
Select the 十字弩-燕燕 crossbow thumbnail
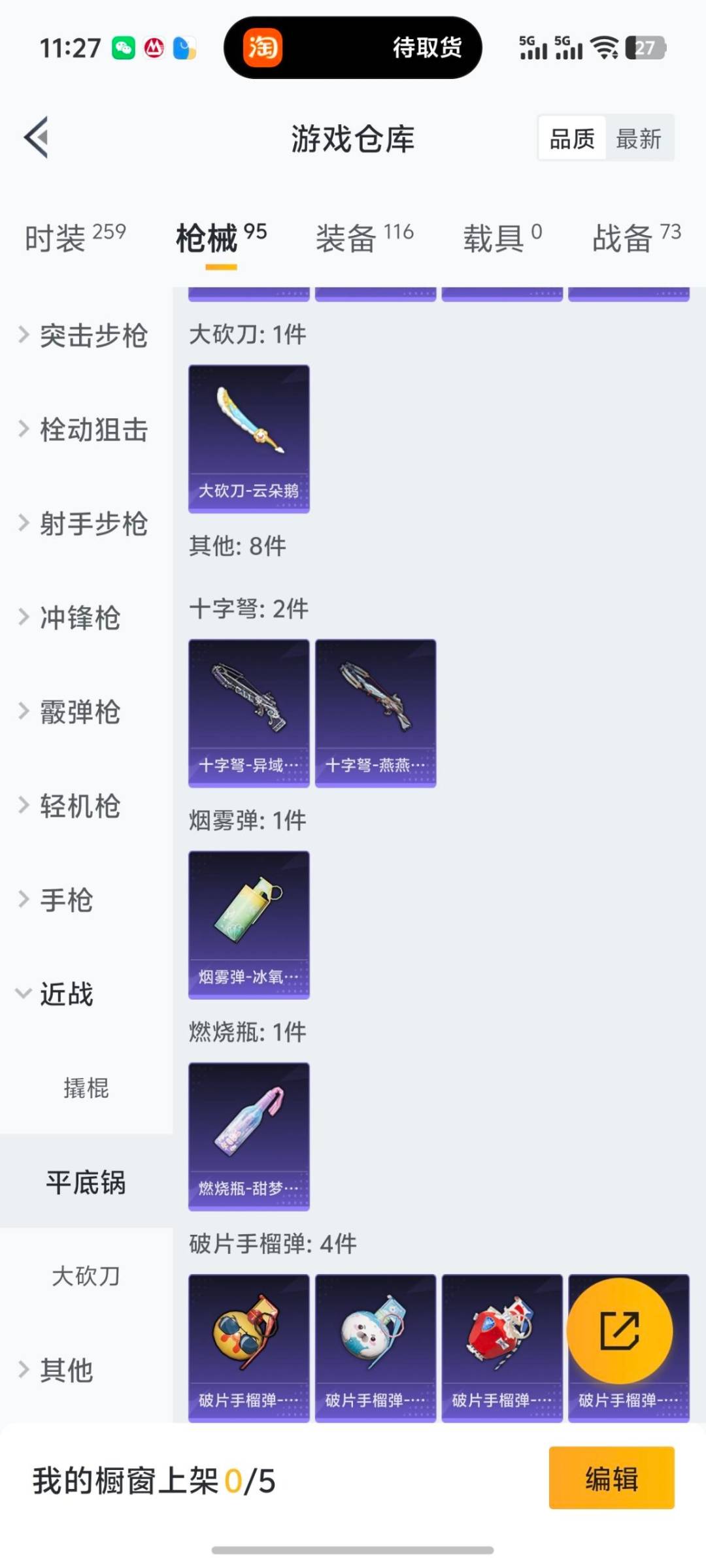tap(375, 712)
